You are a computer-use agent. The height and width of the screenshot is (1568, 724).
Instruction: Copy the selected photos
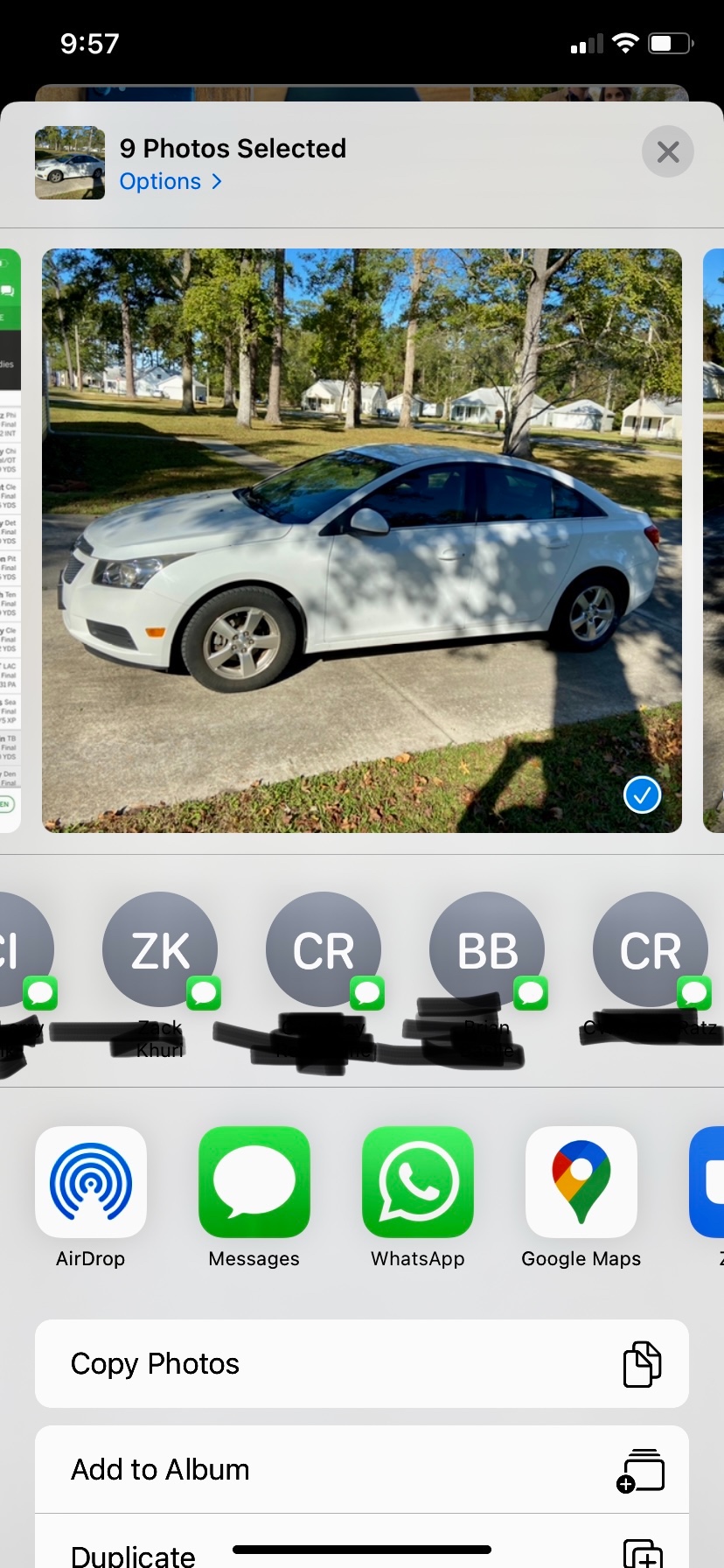362,1363
